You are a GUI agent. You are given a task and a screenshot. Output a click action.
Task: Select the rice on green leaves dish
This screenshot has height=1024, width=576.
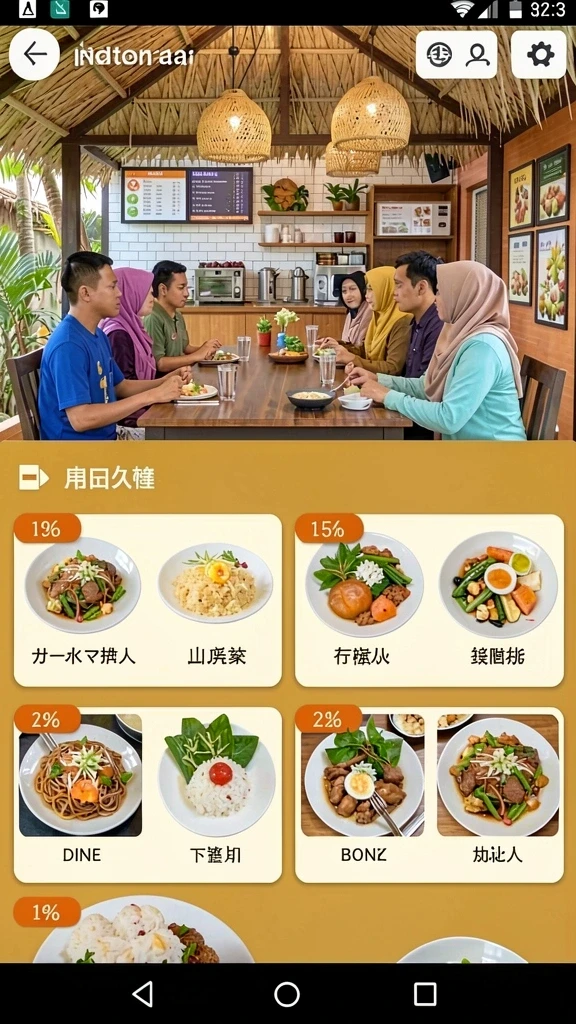[217, 790]
